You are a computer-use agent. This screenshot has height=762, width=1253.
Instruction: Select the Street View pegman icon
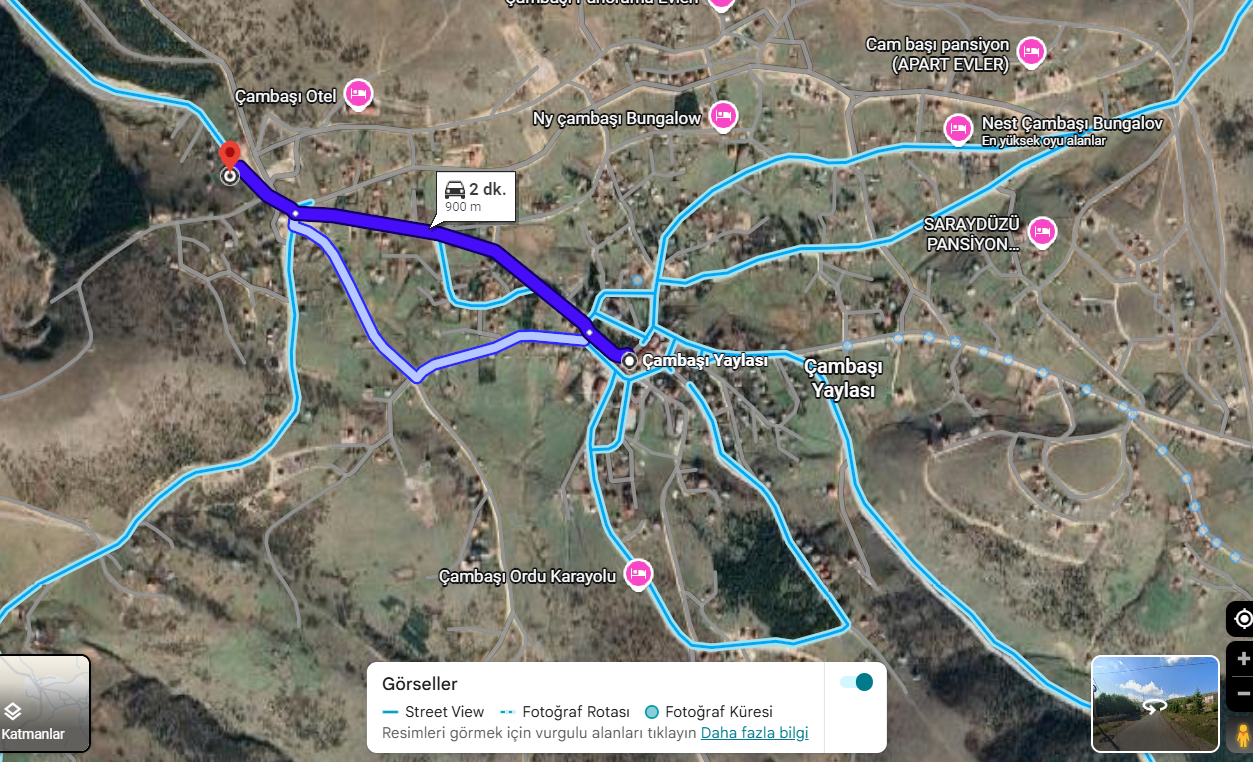tap(1243, 737)
